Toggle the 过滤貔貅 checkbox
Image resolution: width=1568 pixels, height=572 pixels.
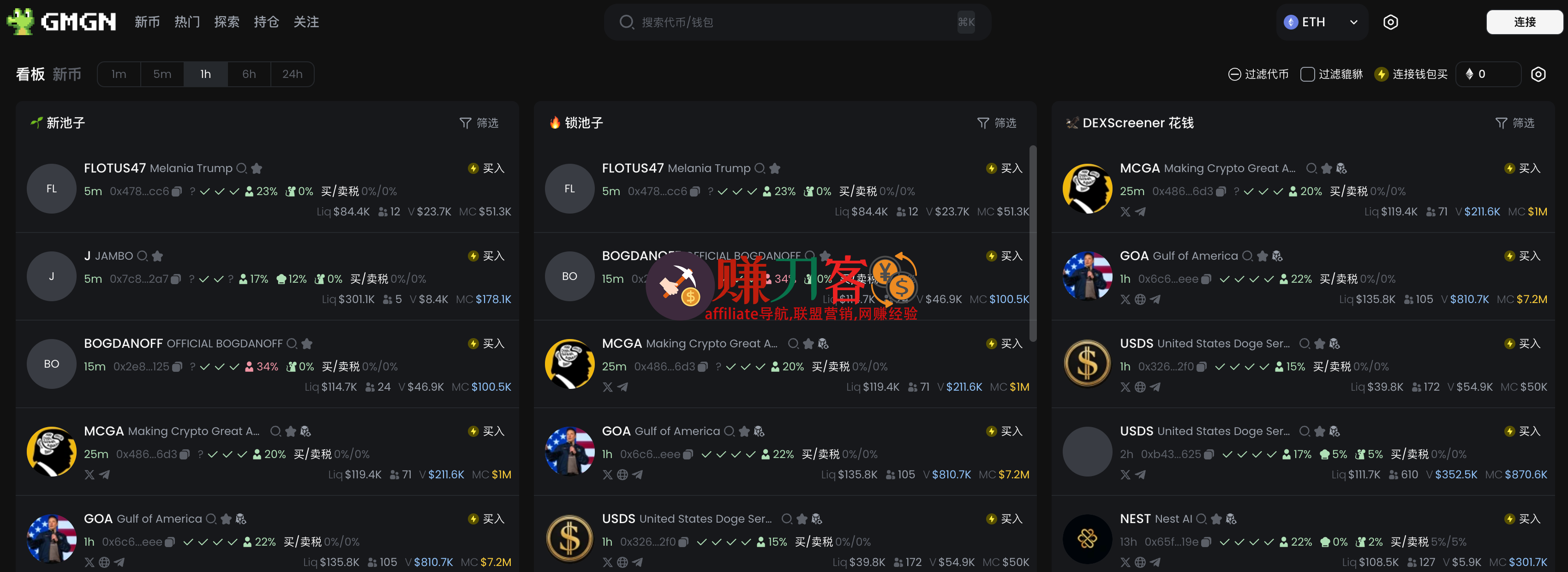[x=1307, y=74]
